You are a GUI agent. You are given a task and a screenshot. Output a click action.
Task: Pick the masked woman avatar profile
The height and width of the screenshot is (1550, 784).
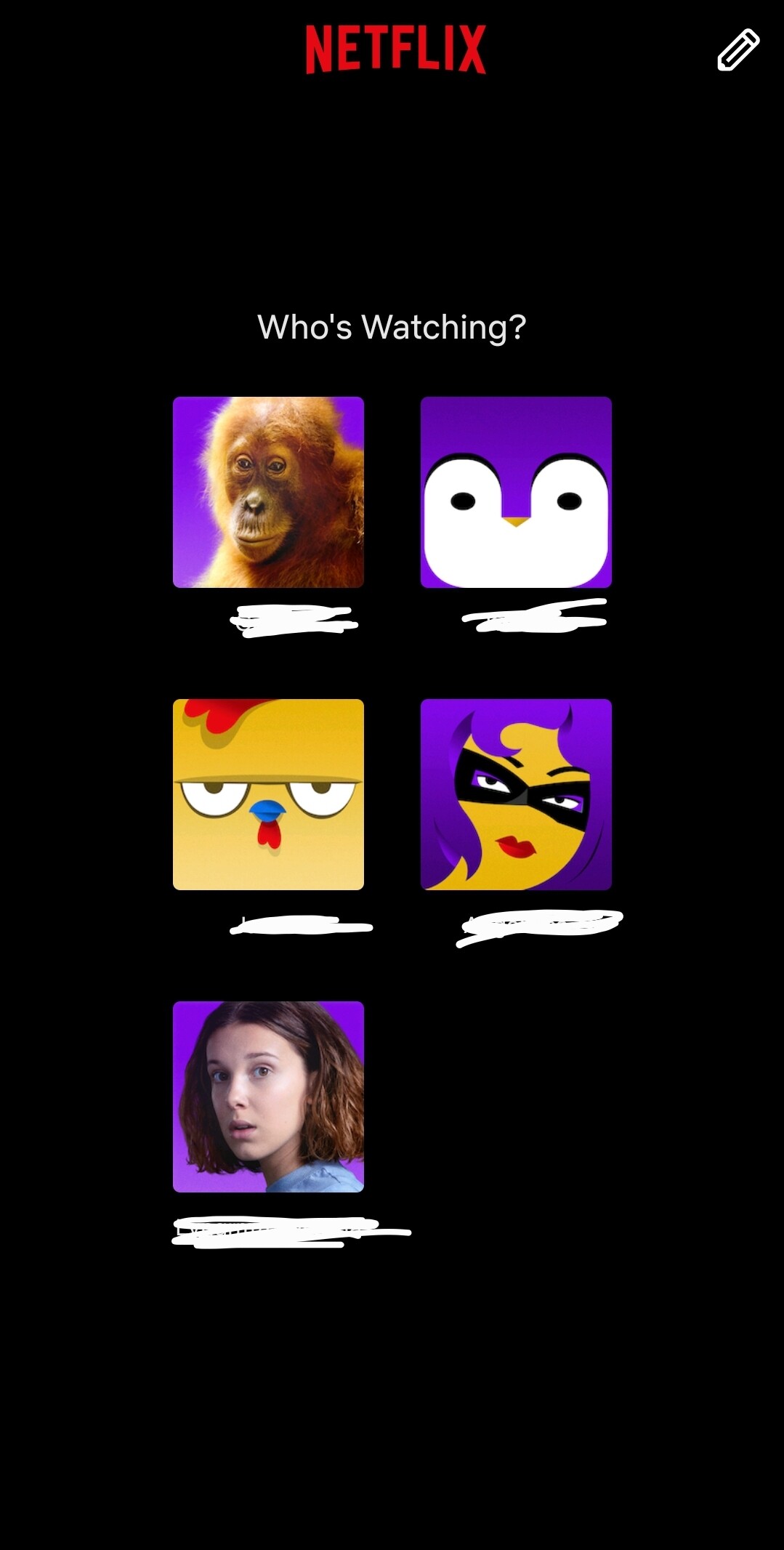pos(516,794)
